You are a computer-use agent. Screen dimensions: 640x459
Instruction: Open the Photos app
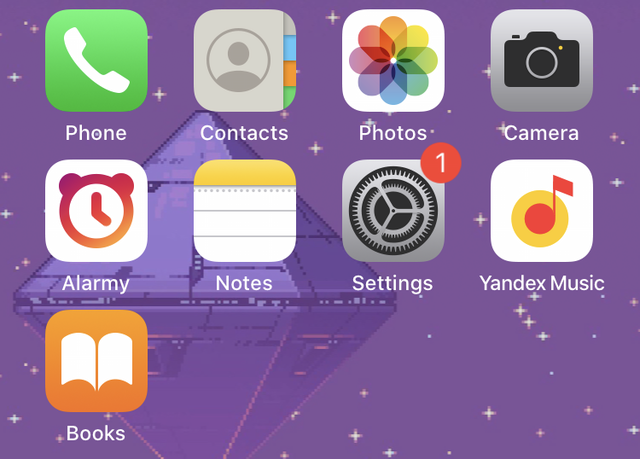coord(393,61)
